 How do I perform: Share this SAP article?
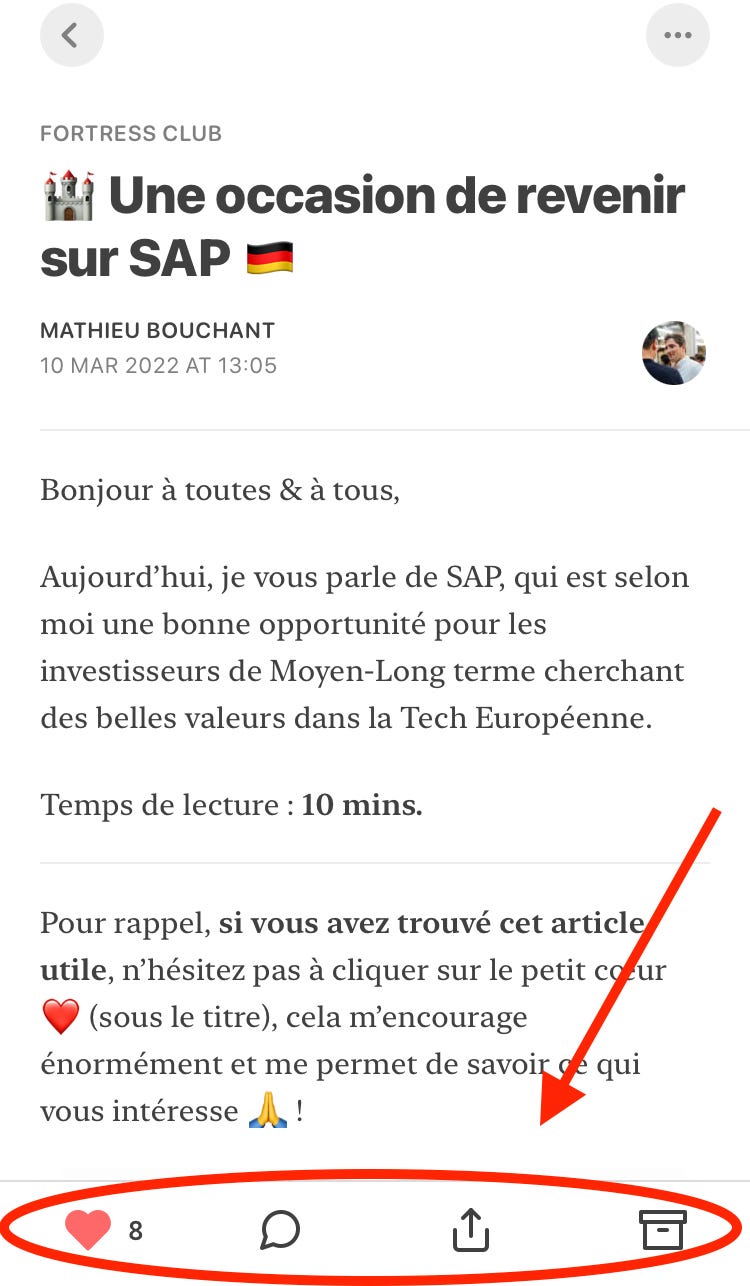coord(470,1231)
